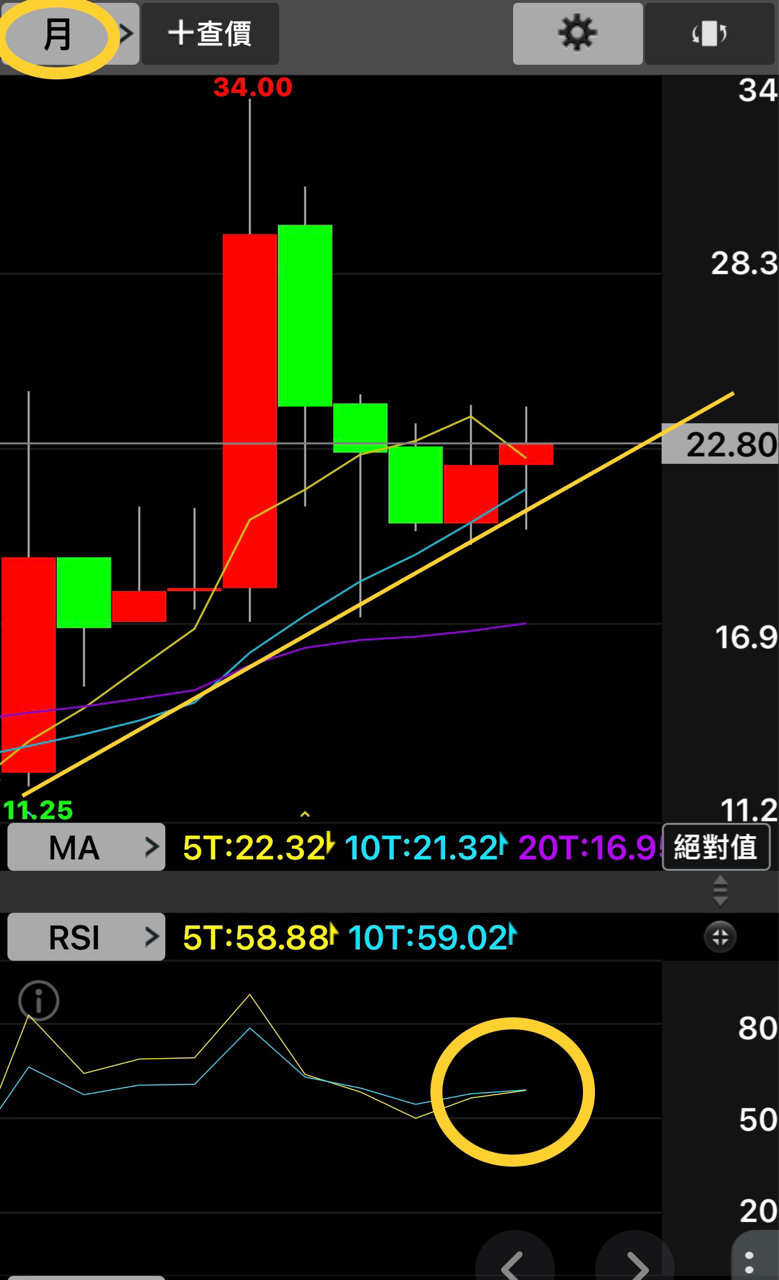Screen dimensions: 779x1280
Task: Tap the 絕對值 button
Action: (x=716, y=848)
